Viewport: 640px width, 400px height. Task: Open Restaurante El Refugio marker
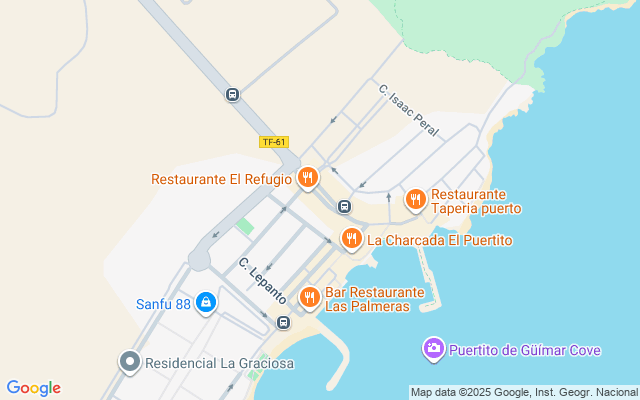click(x=307, y=179)
